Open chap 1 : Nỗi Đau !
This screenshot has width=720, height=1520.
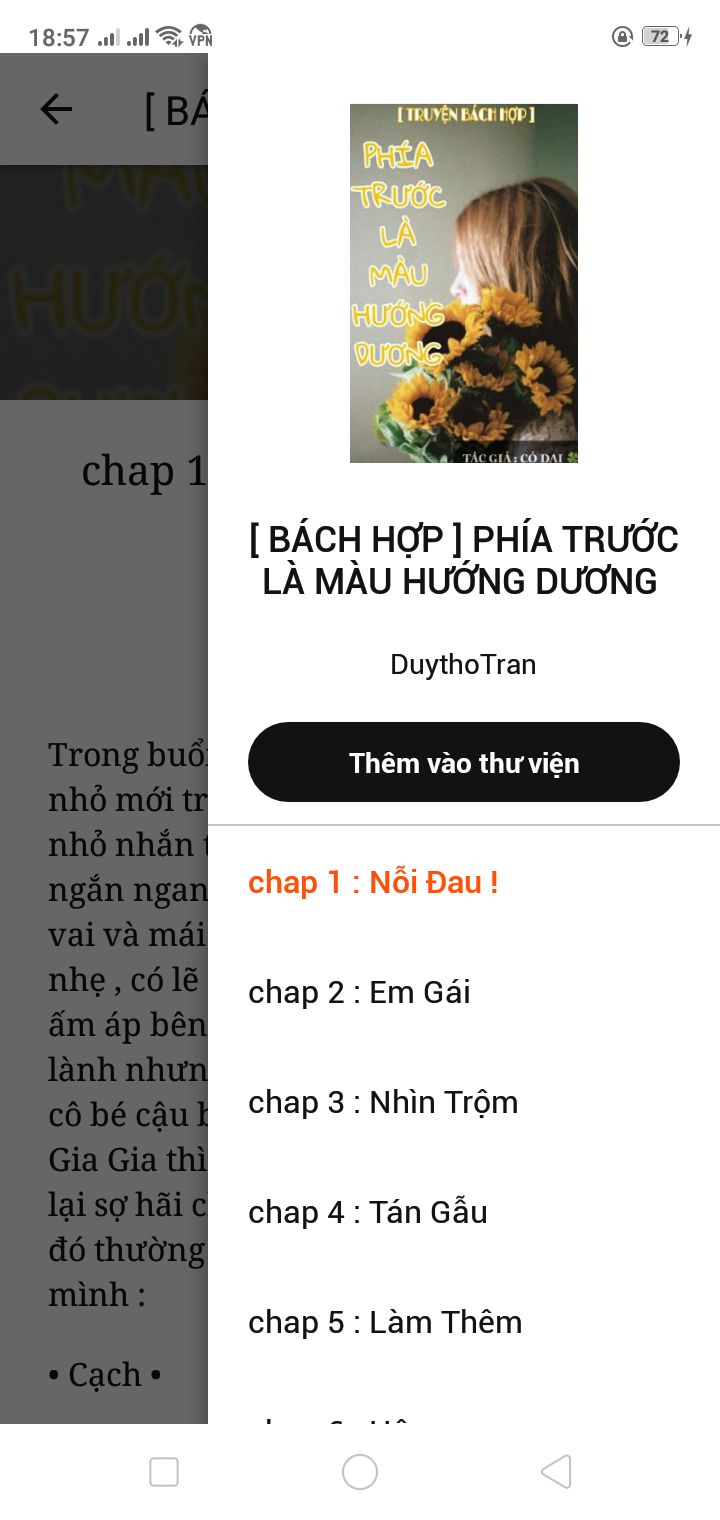tap(464, 882)
